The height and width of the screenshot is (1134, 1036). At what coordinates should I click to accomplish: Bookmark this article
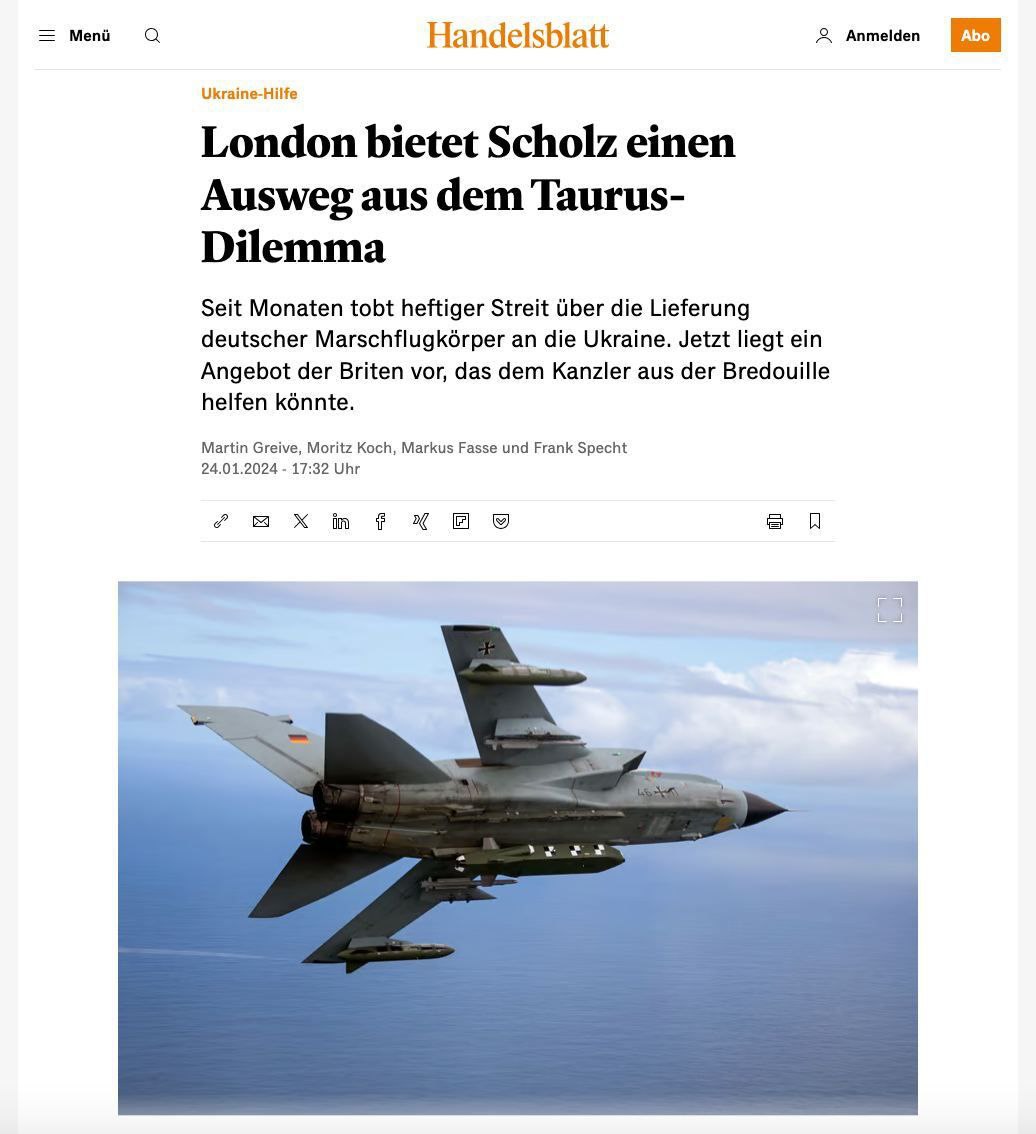point(815,521)
